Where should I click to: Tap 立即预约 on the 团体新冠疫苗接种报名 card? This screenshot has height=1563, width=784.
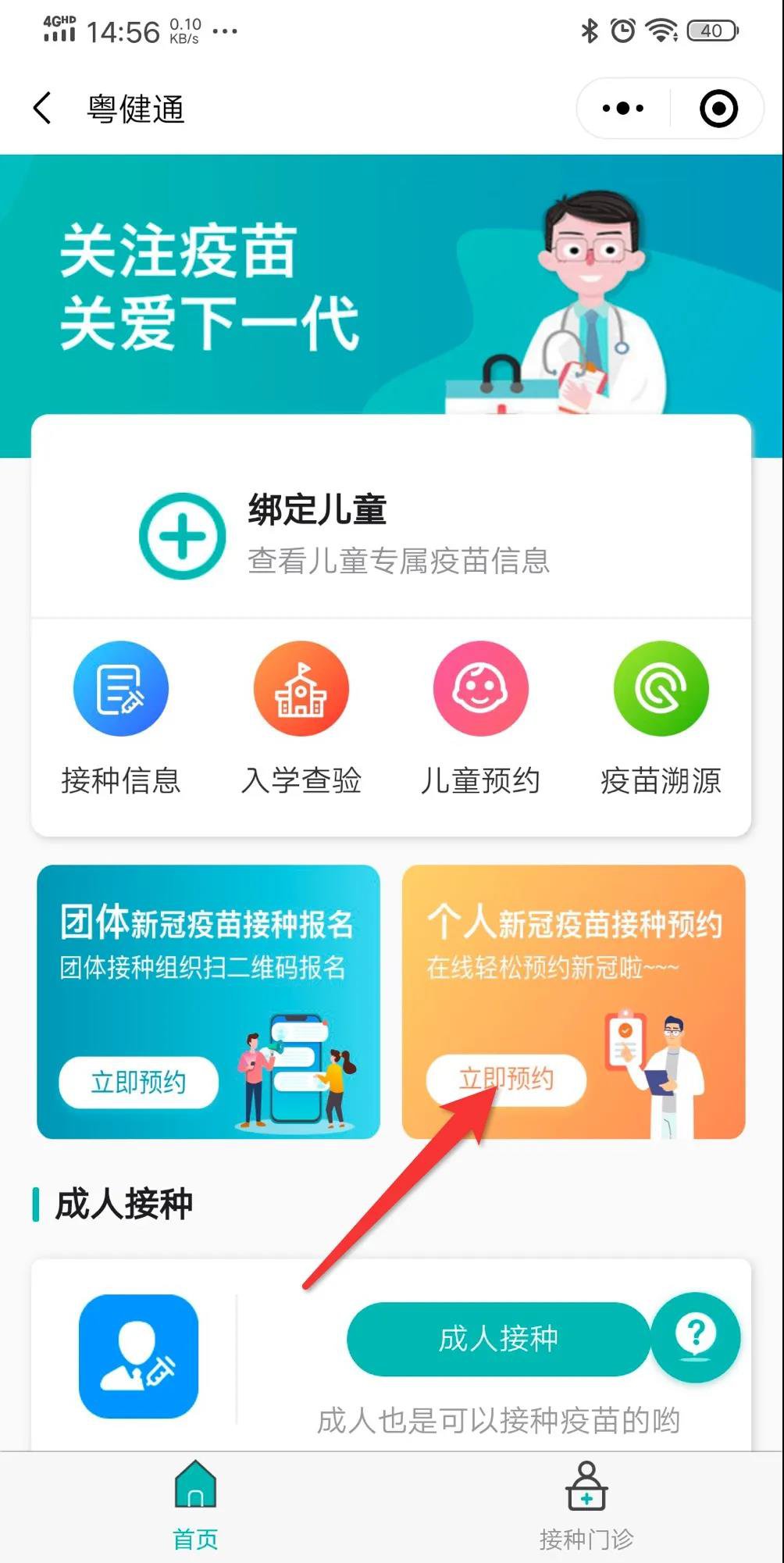pyautogui.click(x=138, y=1082)
